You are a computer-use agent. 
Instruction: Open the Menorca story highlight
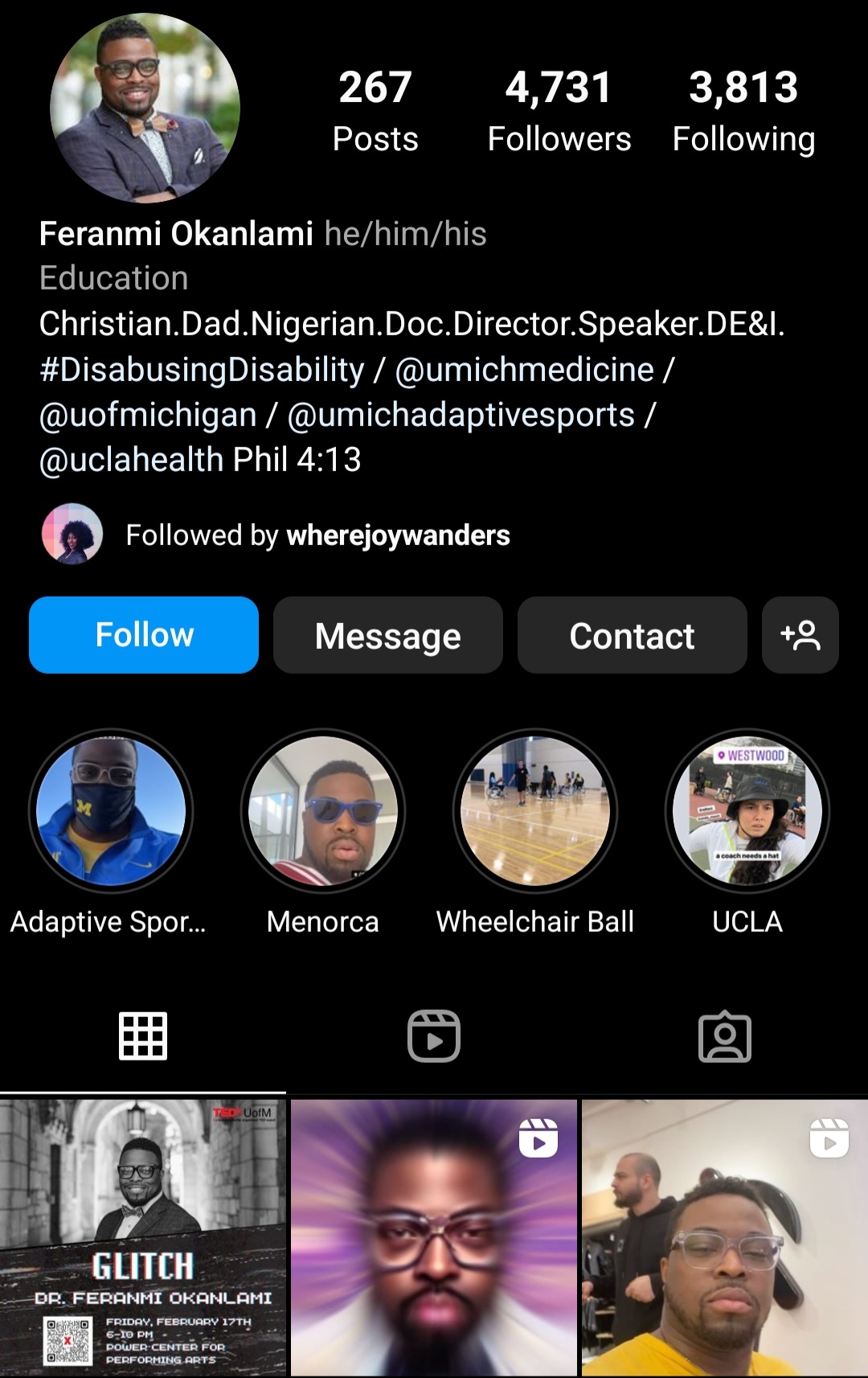tap(323, 811)
